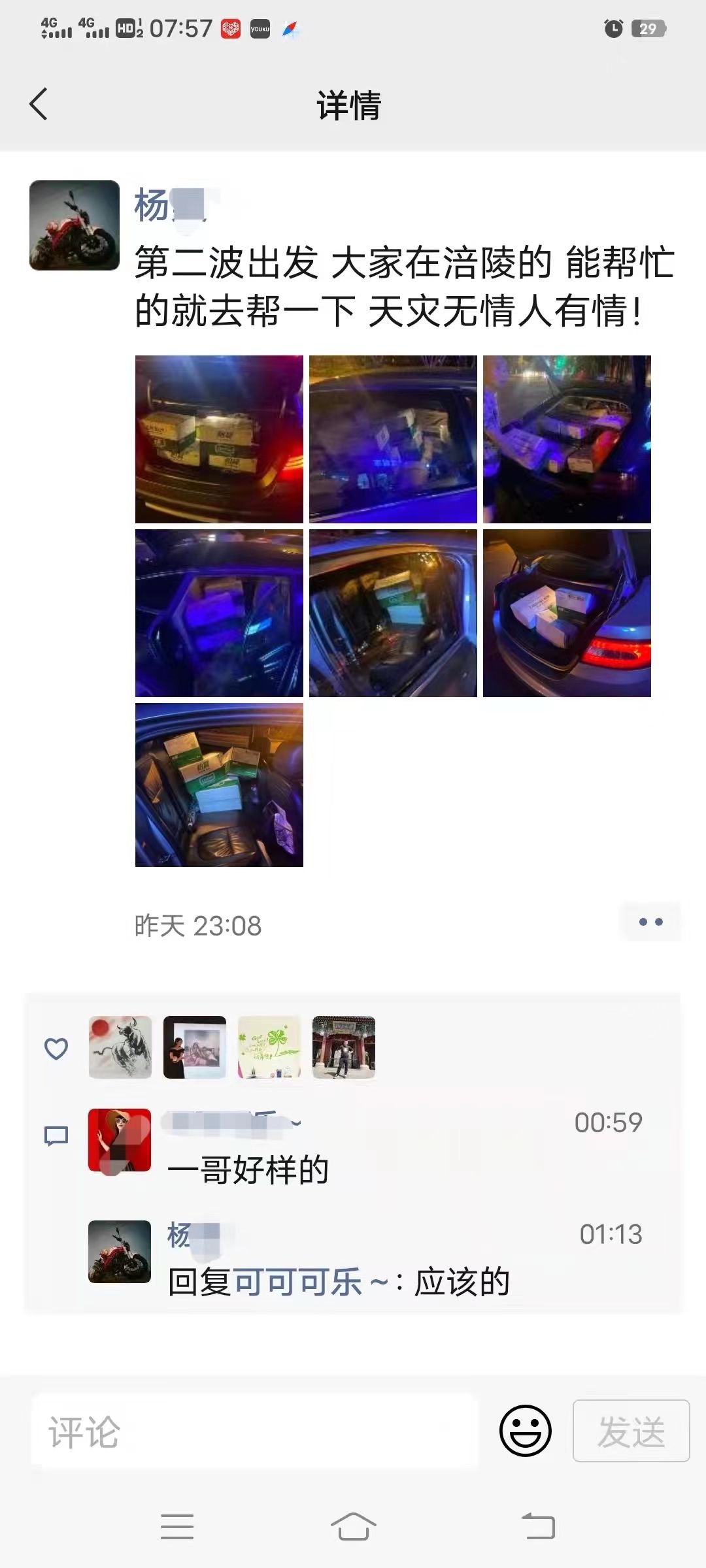706x1568 pixels.
Task: Open the two-dot like/comment menu
Action: [x=650, y=922]
